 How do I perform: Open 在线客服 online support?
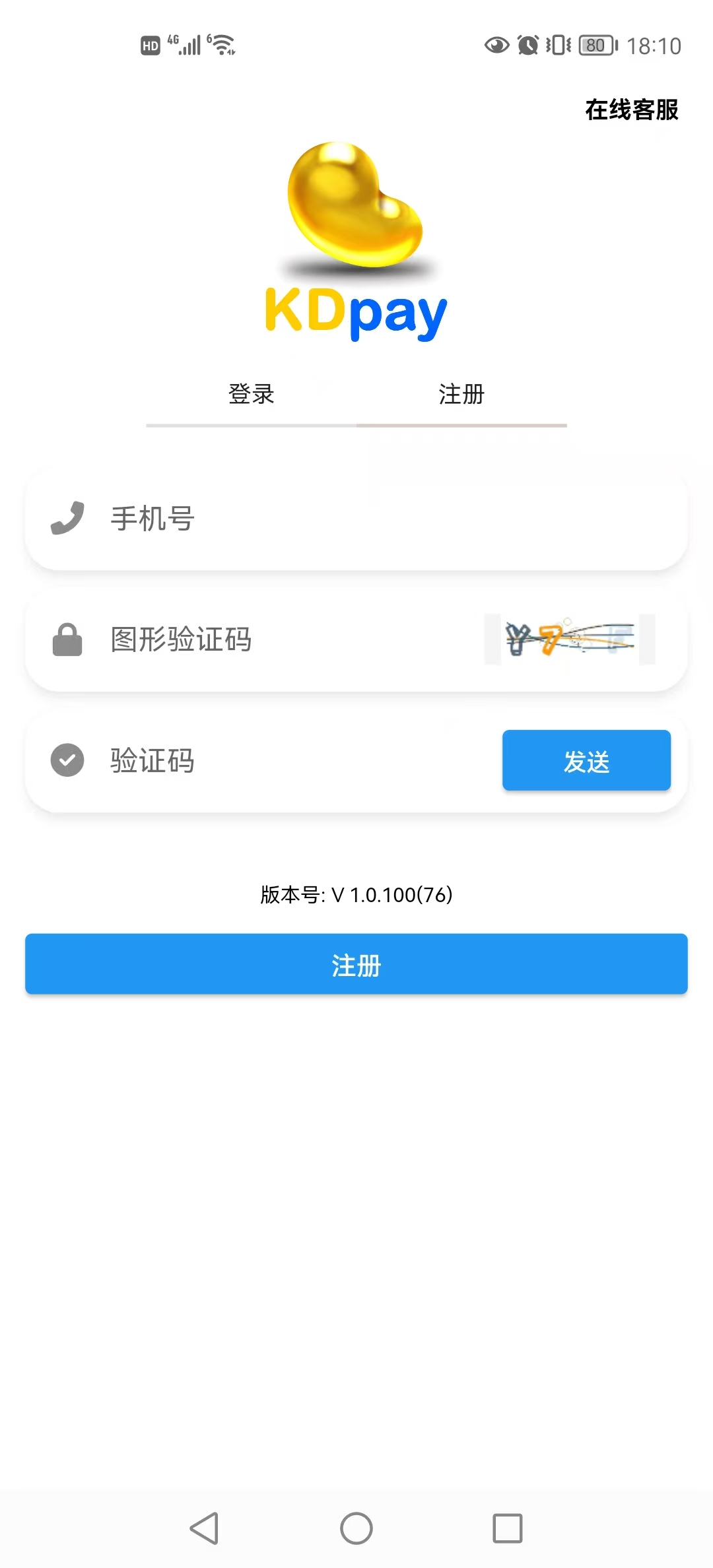coord(631,110)
